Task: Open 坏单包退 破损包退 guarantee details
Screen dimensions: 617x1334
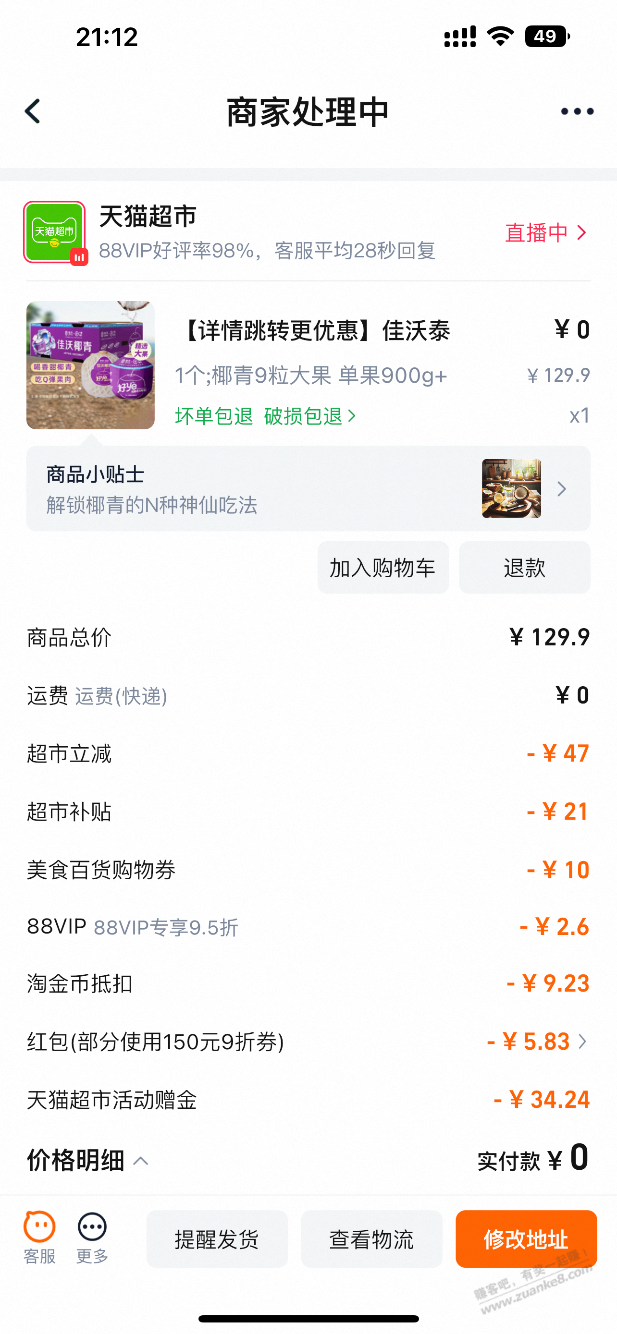Action: (265, 416)
